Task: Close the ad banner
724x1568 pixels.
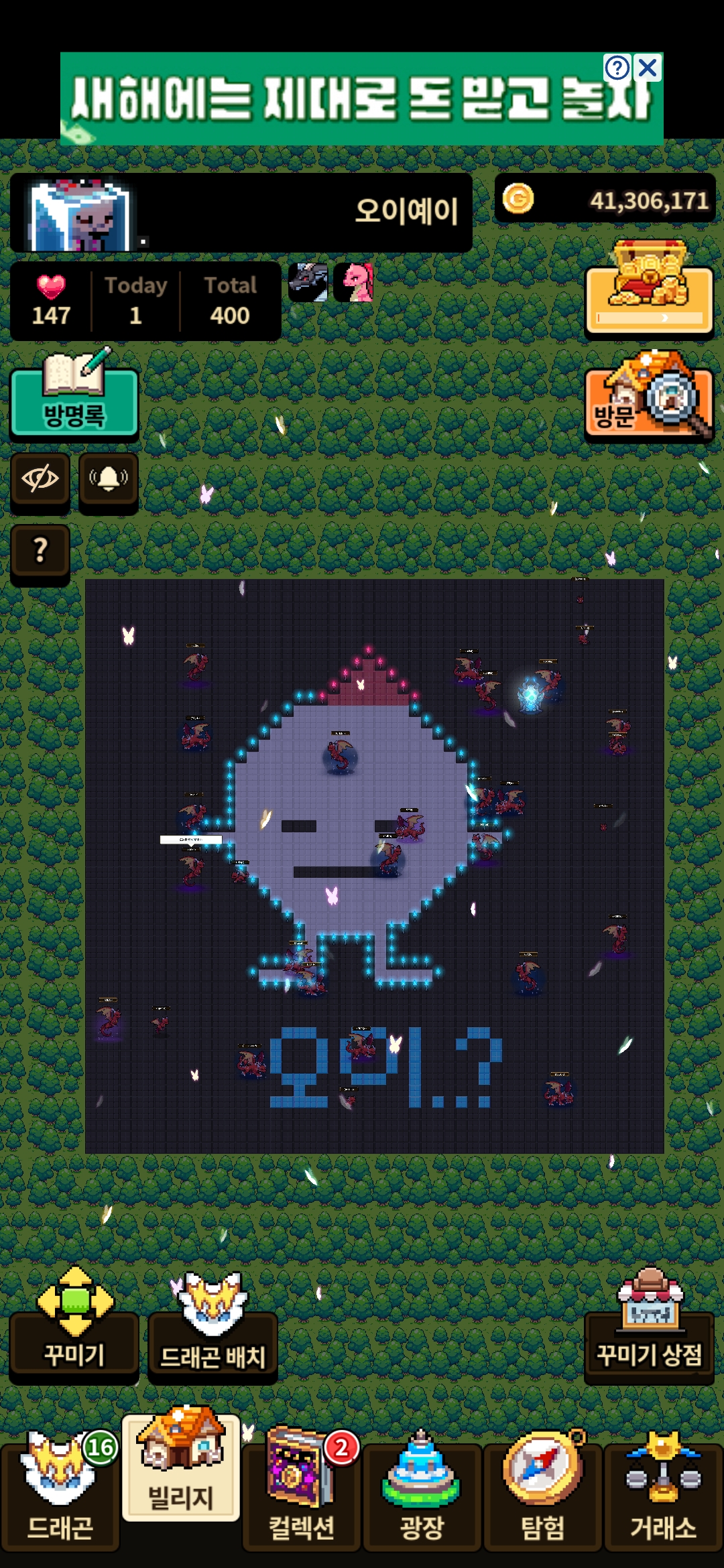Action: [x=648, y=68]
